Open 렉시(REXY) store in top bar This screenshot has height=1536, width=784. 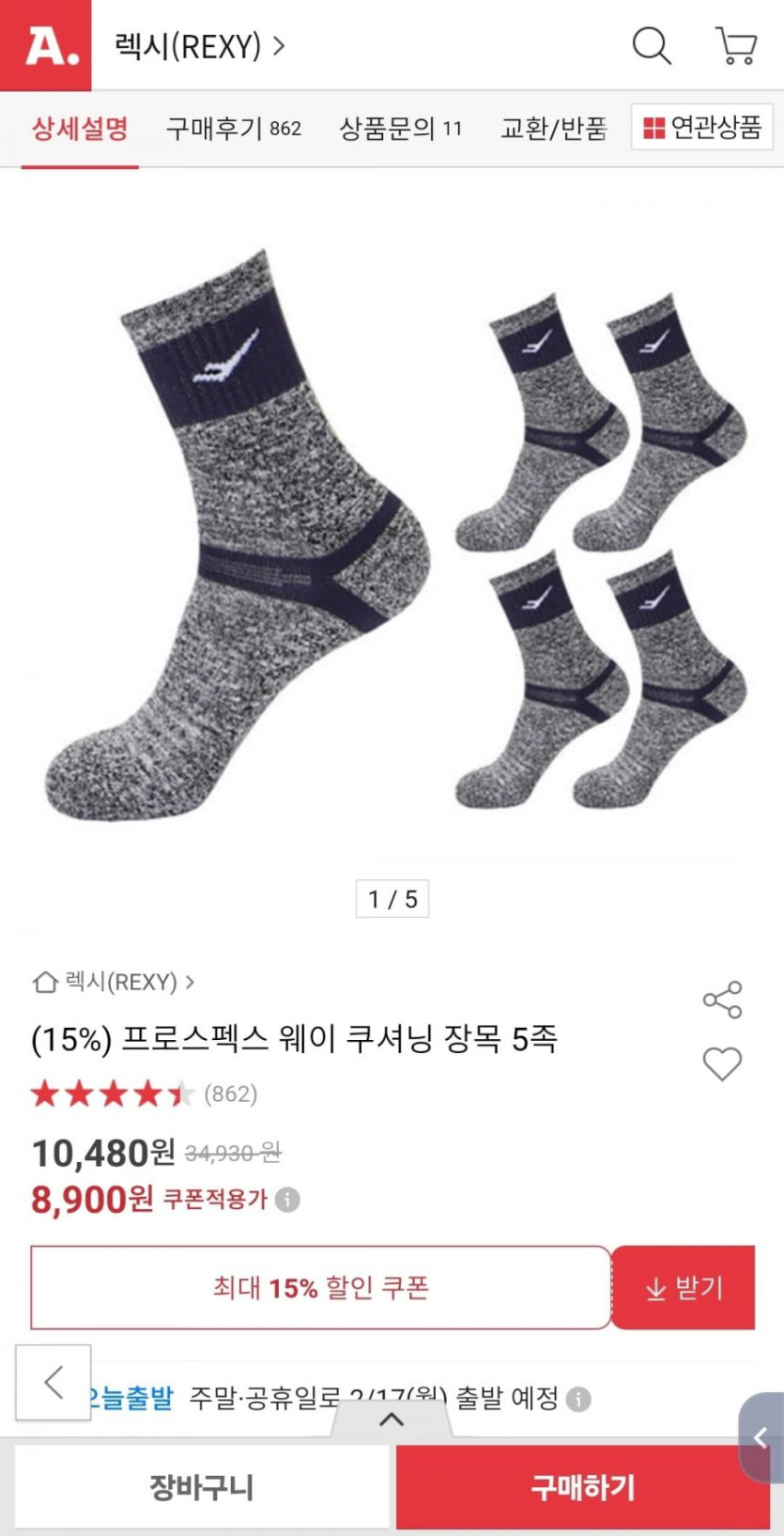click(x=198, y=45)
